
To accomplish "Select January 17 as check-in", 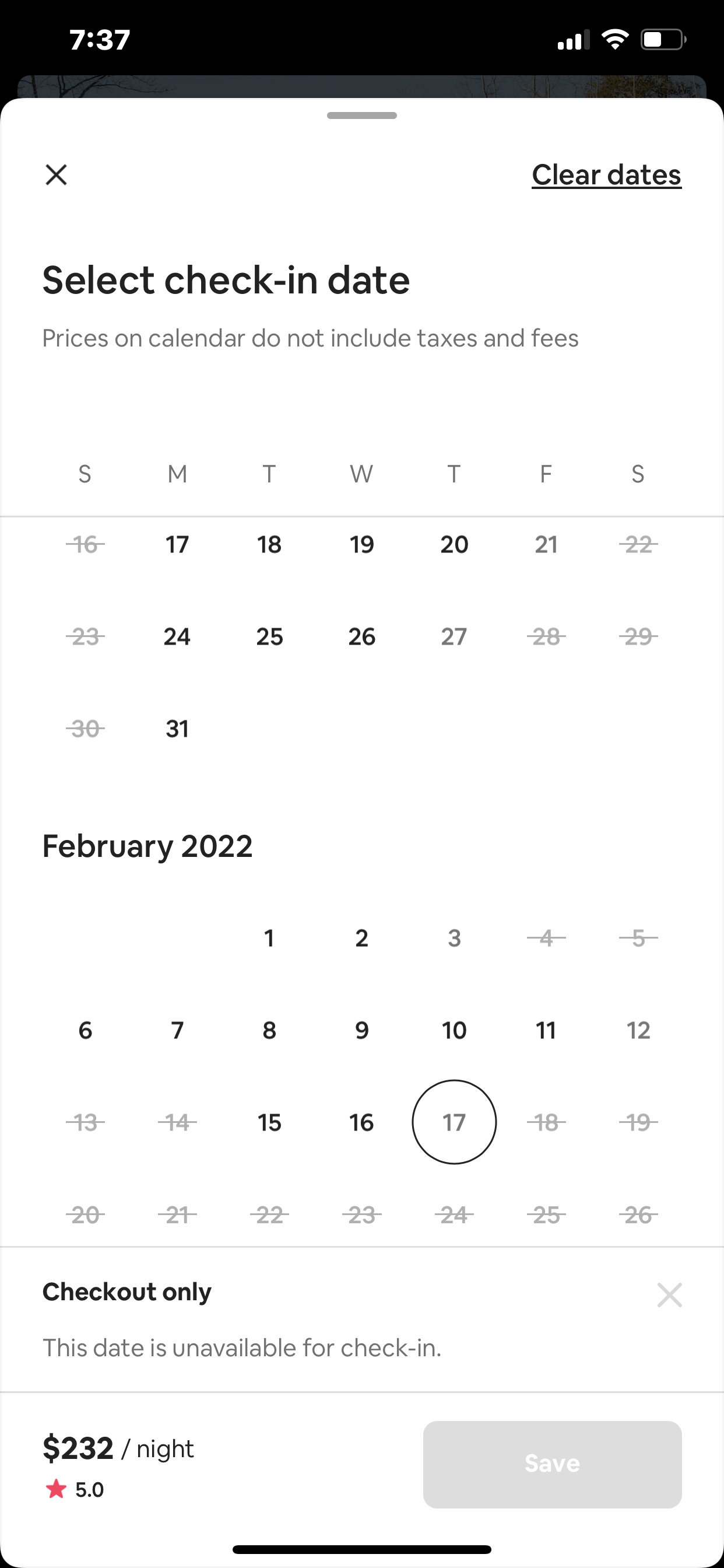I will pos(177,544).
